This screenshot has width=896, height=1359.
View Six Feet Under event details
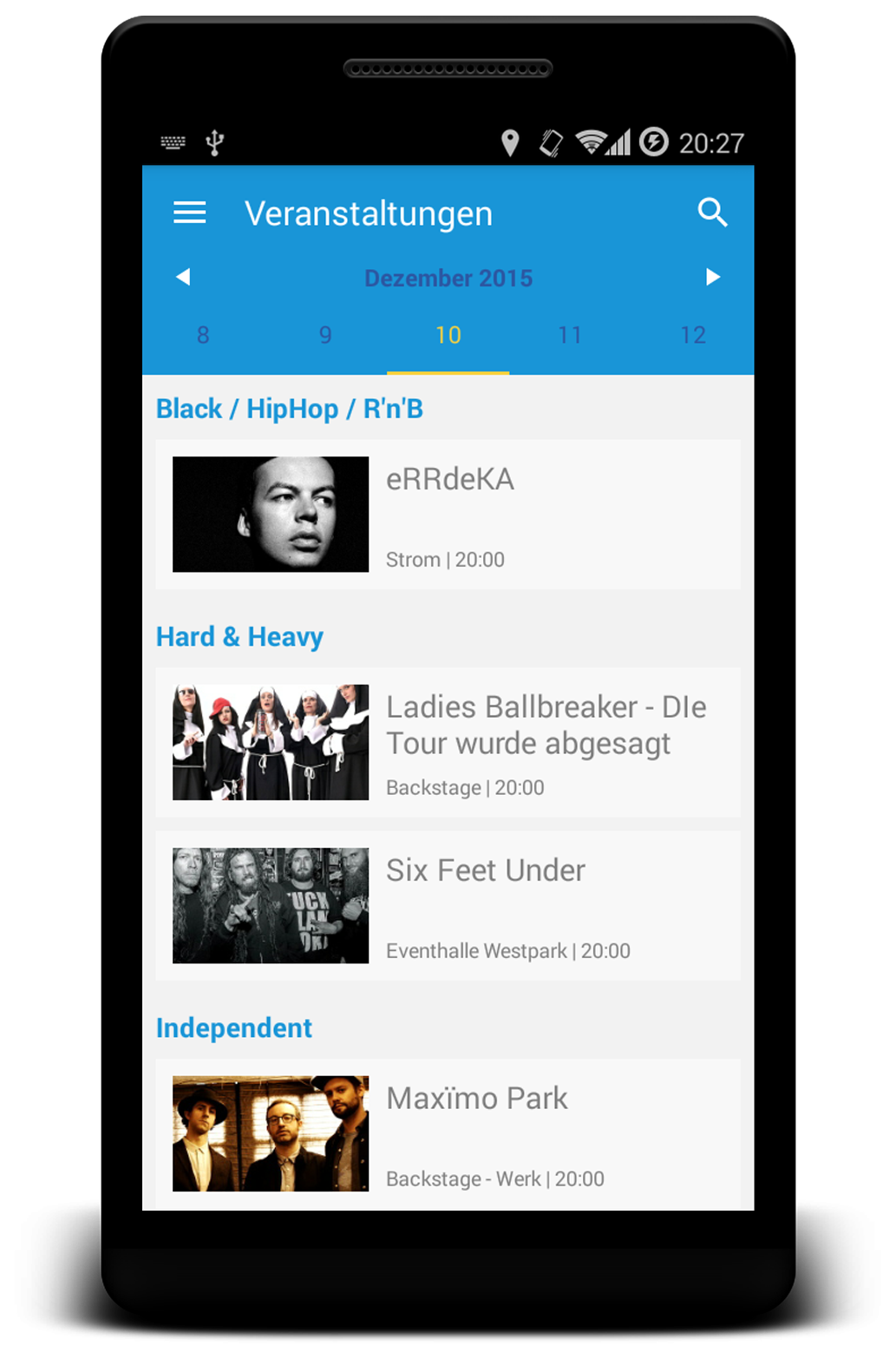448,906
